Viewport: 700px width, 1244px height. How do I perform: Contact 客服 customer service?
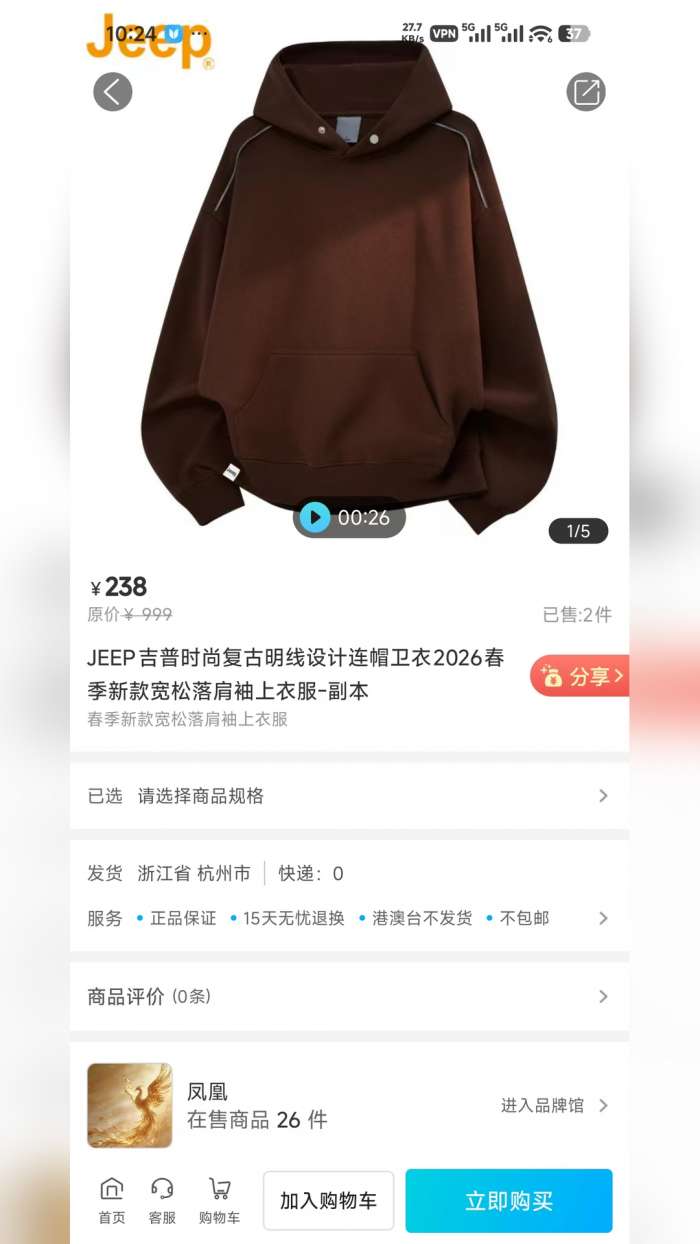coord(162,1201)
